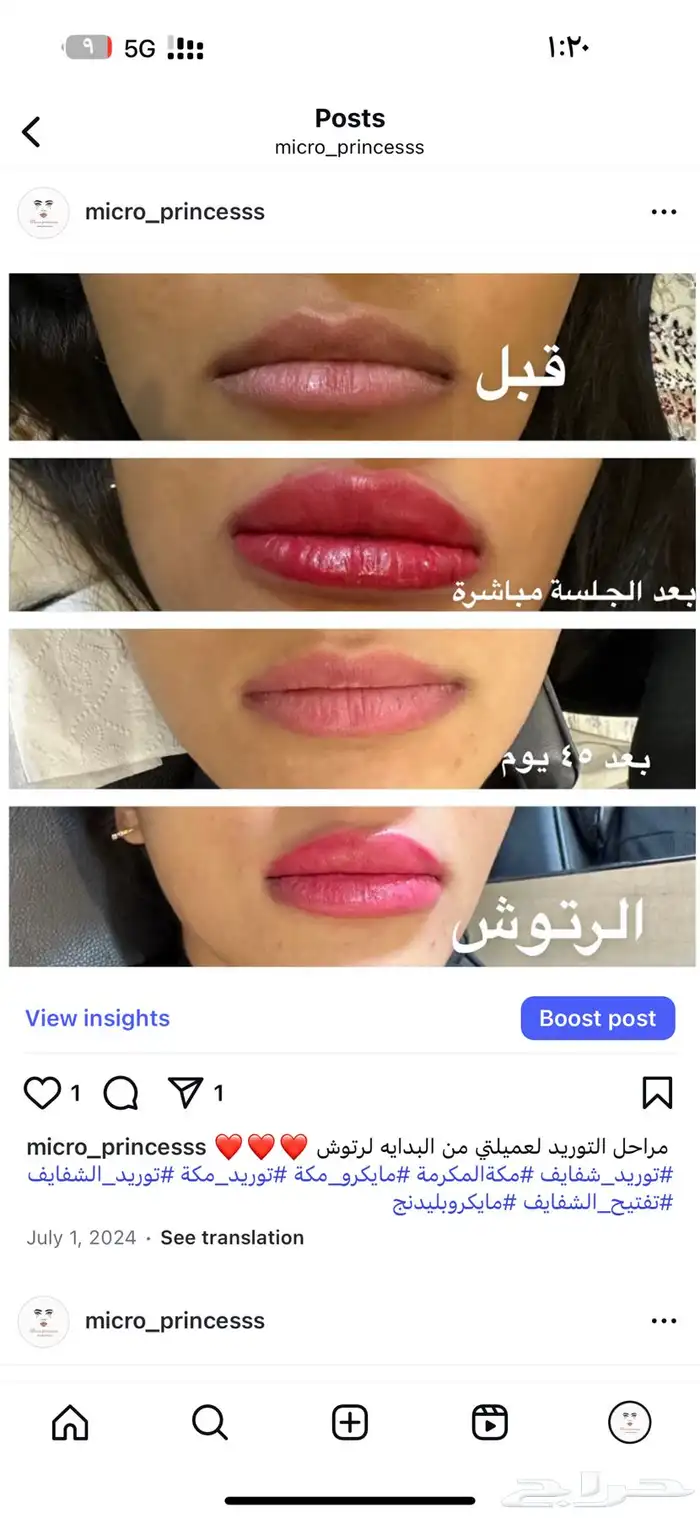Tap See translation under the caption

pyautogui.click(x=232, y=1237)
